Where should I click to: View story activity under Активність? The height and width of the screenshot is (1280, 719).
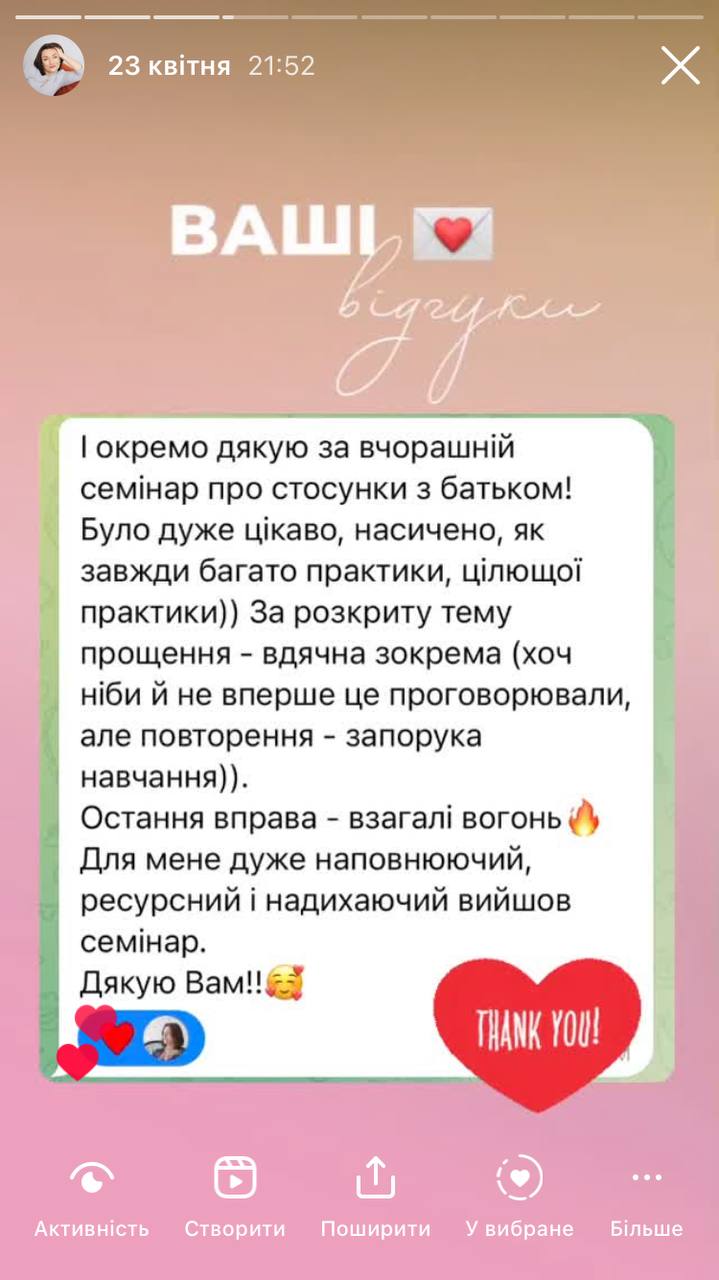[x=92, y=1198]
